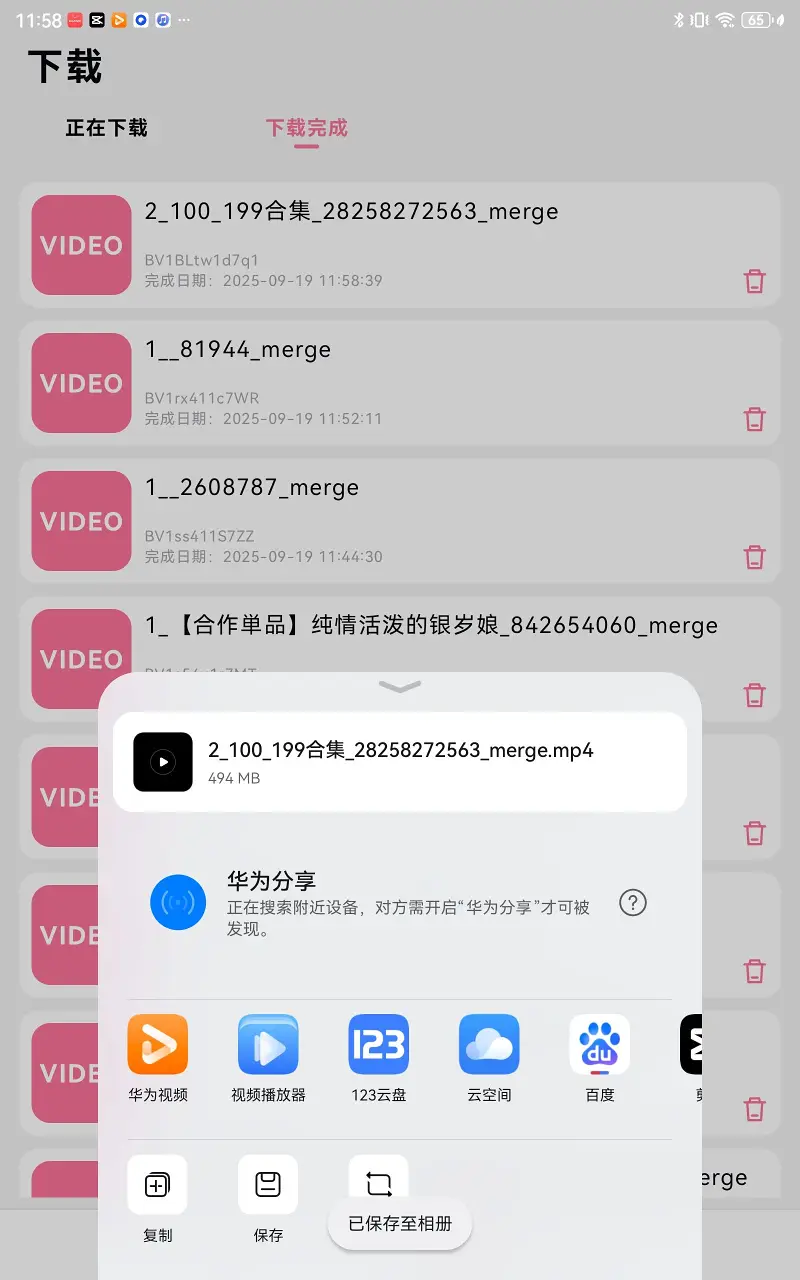The image size is (800, 1280).
Task: Tap the '已保存至相册' toast
Action: coord(399,1223)
